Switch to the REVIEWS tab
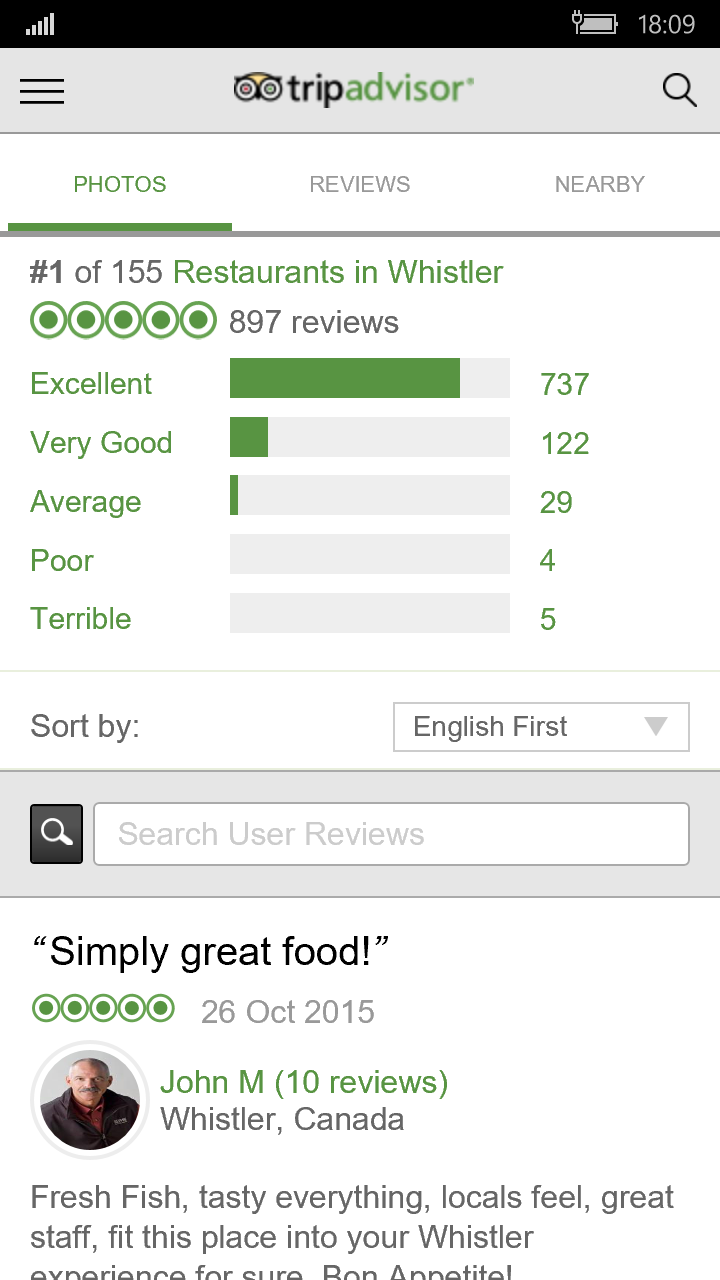The image size is (720, 1280). (x=359, y=184)
